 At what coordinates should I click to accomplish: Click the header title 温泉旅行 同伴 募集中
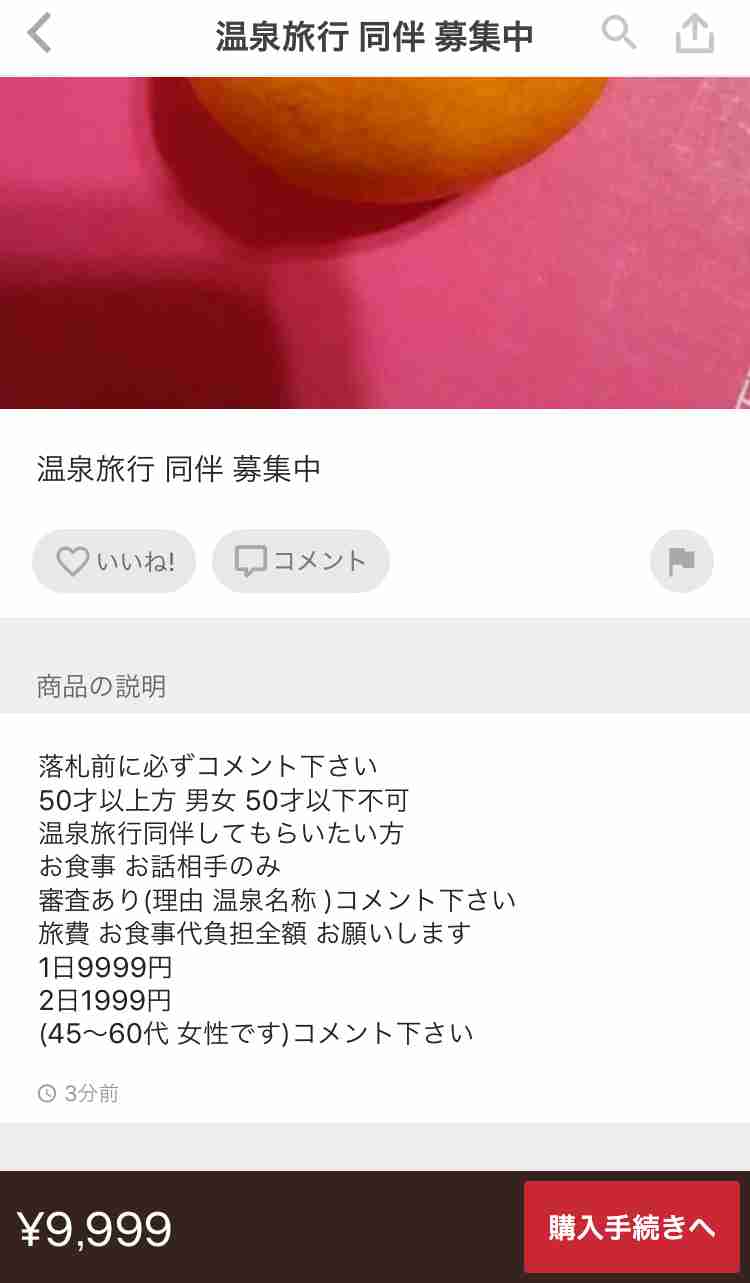(375, 33)
